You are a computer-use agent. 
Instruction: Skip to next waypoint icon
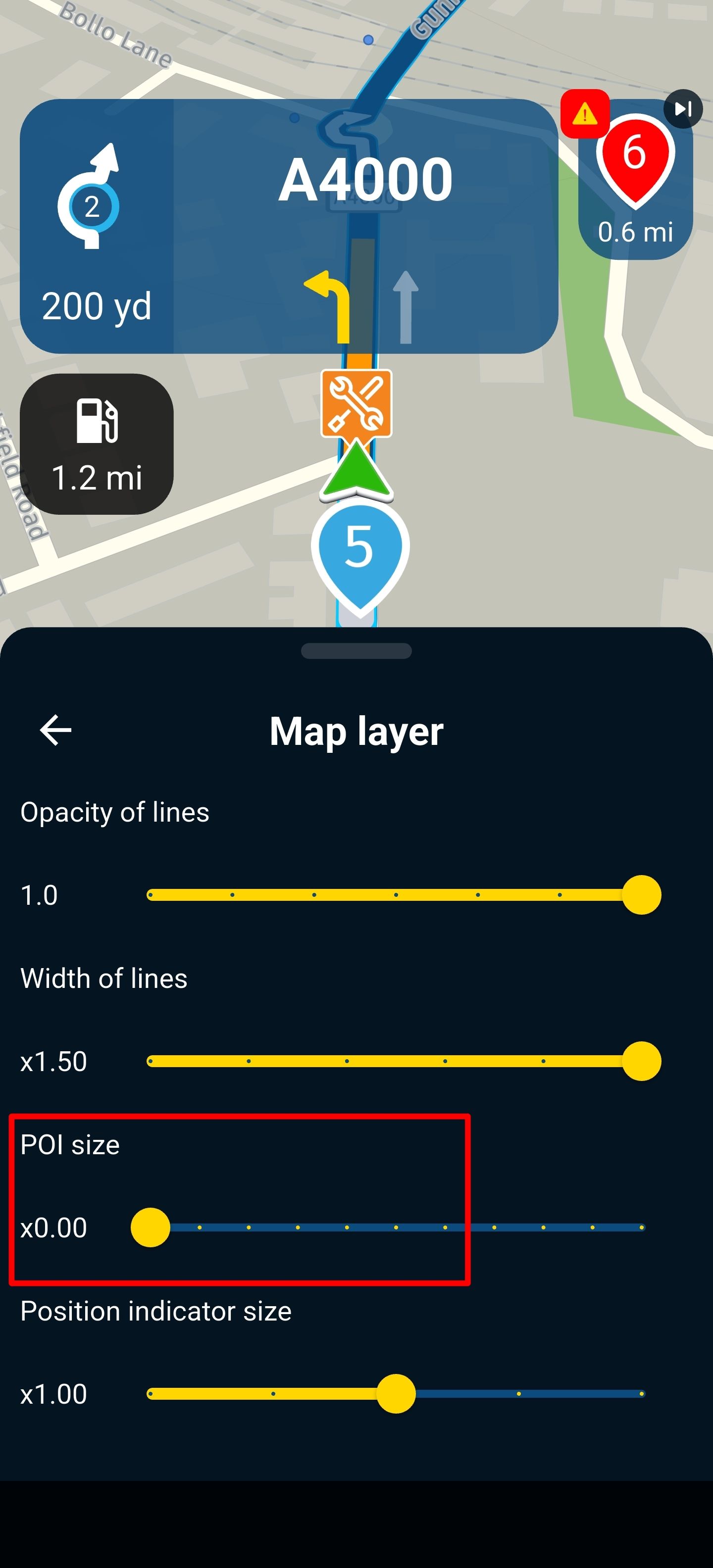[683, 109]
